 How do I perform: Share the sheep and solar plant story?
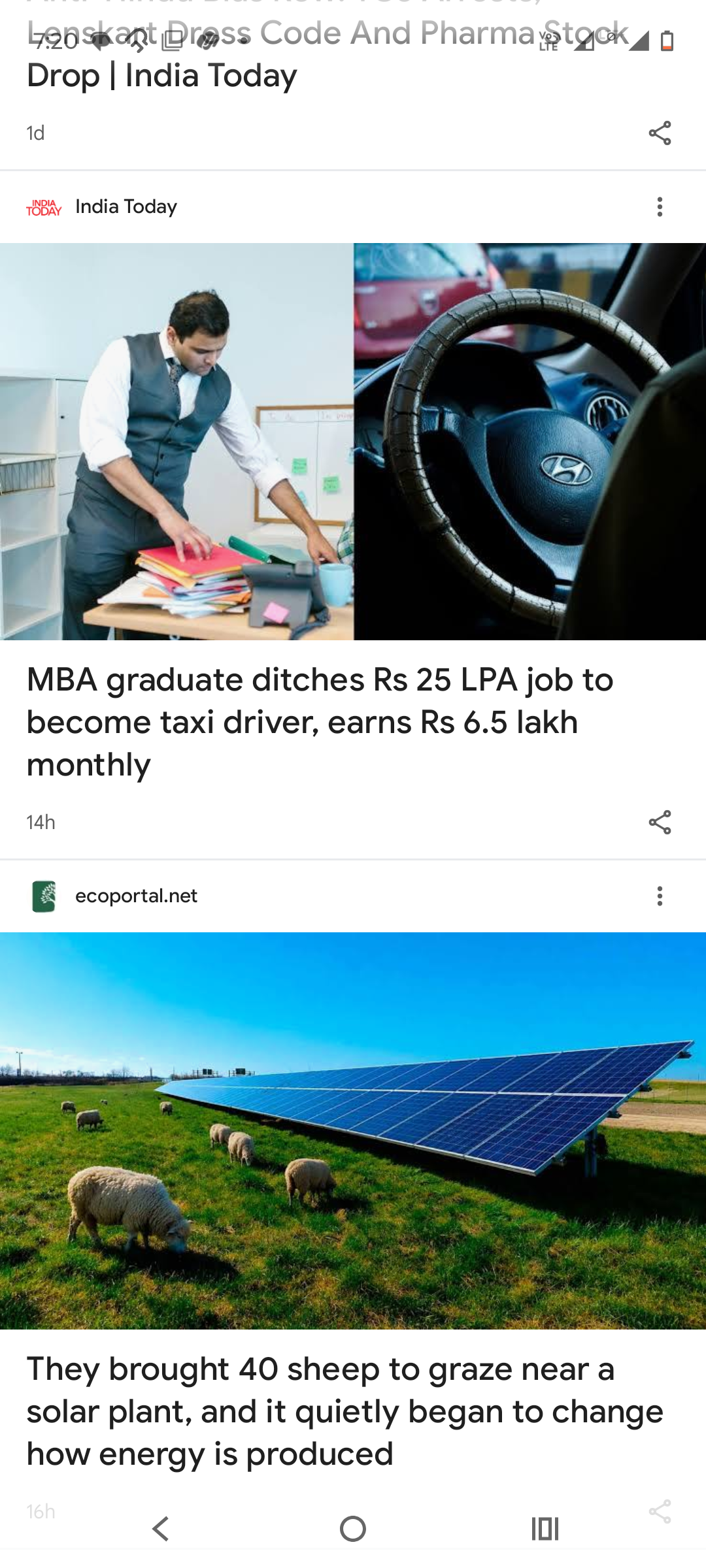pyautogui.click(x=660, y=1511)
